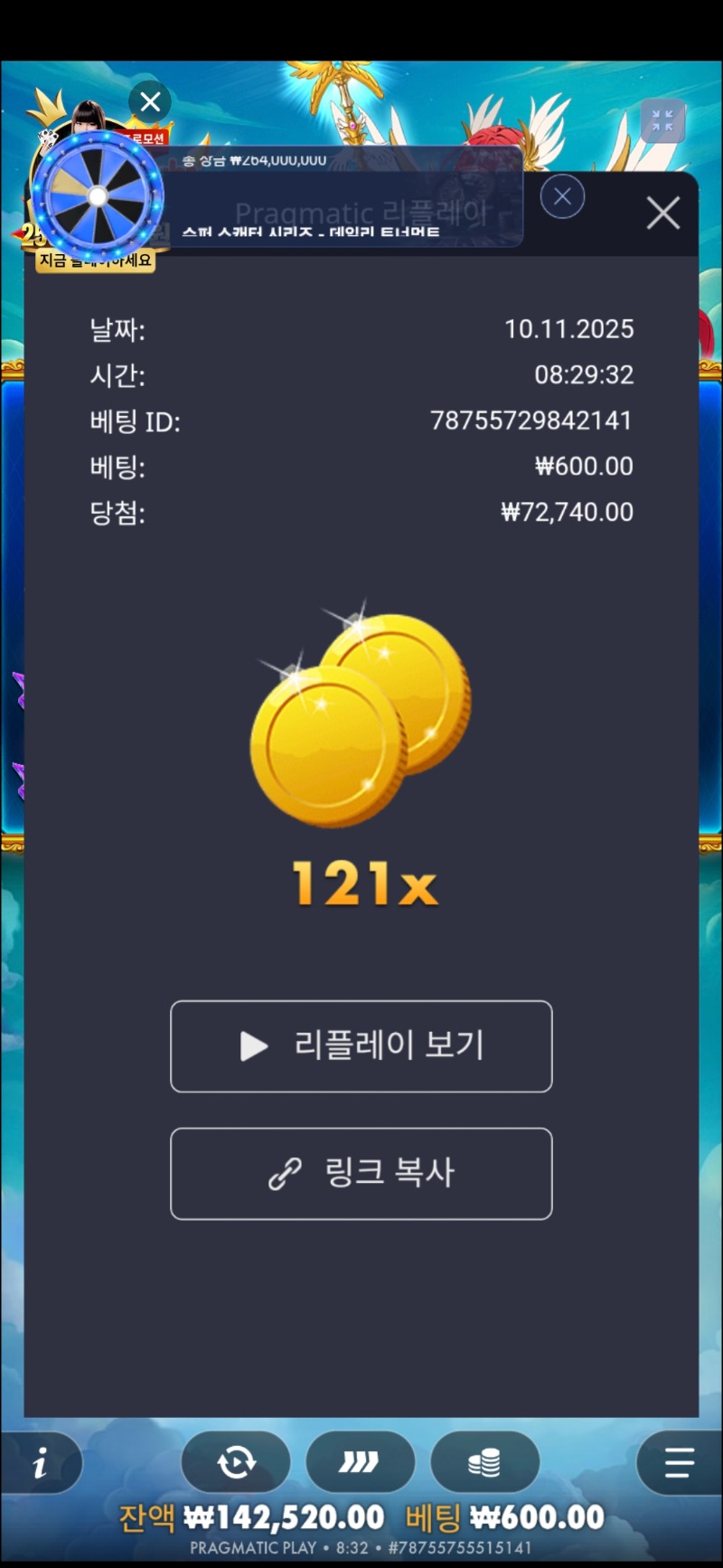The image size is (723, 1568).
Task: Copy the replay link via 링크 복사
Action: pos(361,1173)
